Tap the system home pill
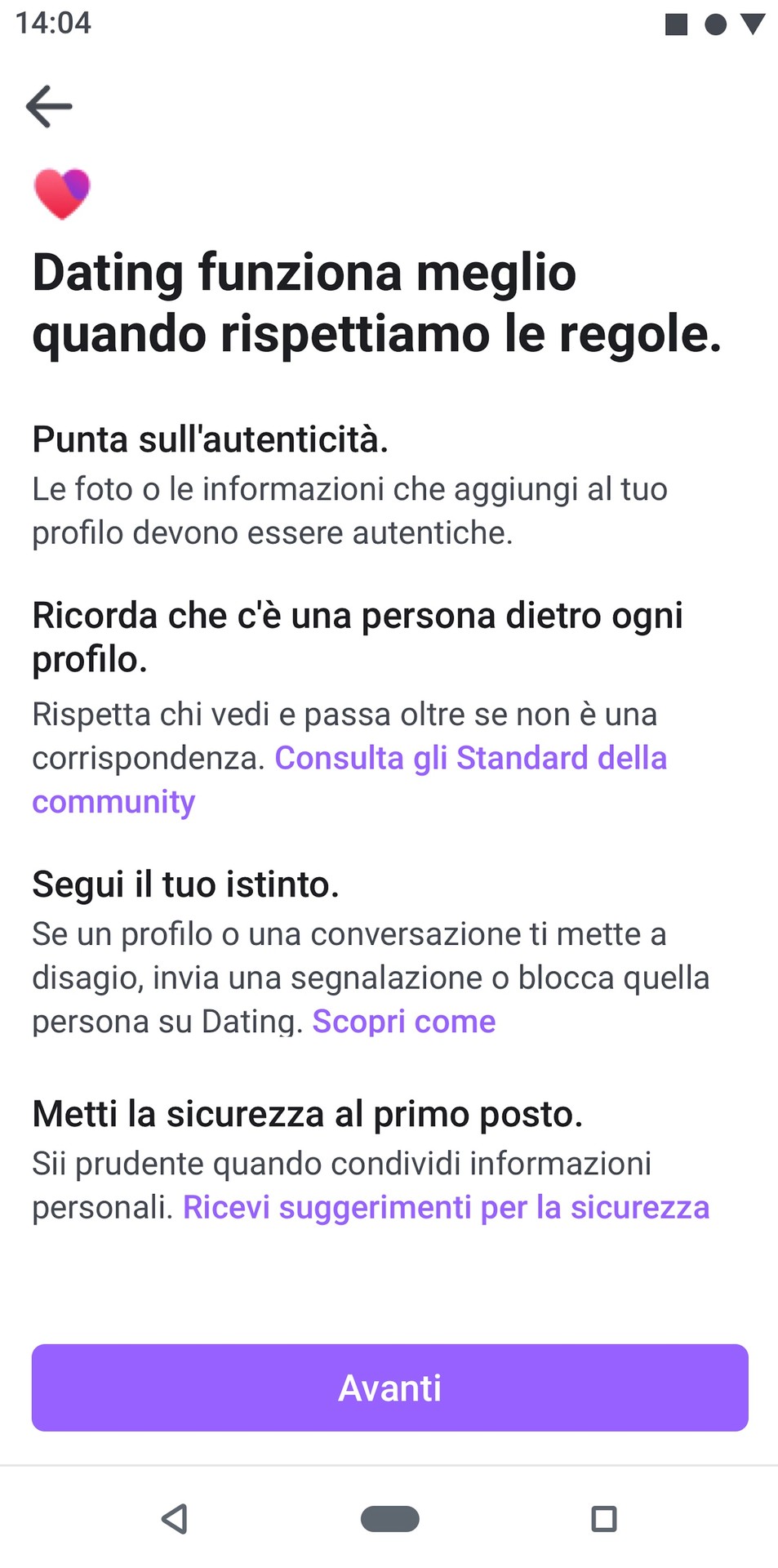The width and height of the screenshot is (778, 1568). 389,1519
